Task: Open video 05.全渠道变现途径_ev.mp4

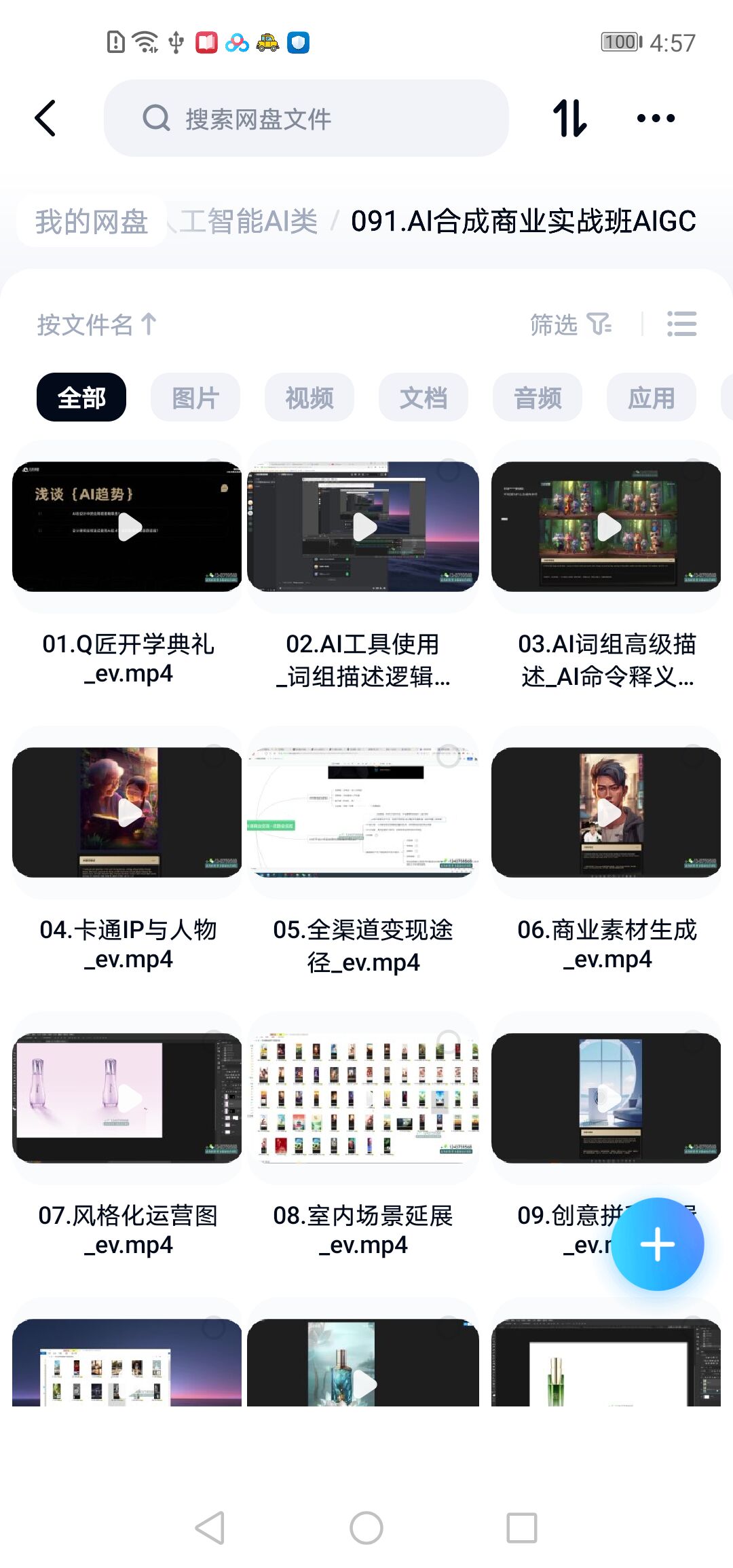Action: tap(363, 813)
